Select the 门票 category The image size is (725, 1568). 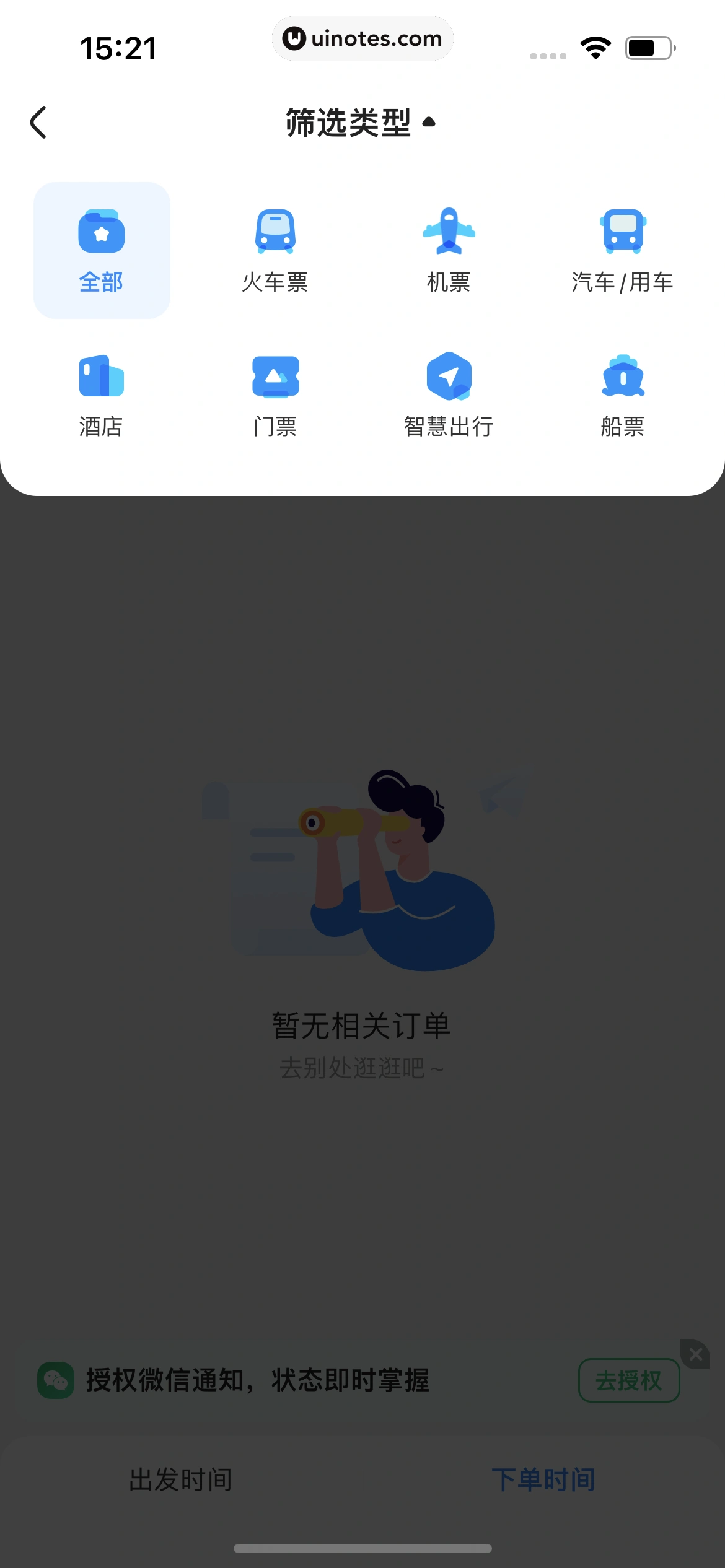(275, 395)
